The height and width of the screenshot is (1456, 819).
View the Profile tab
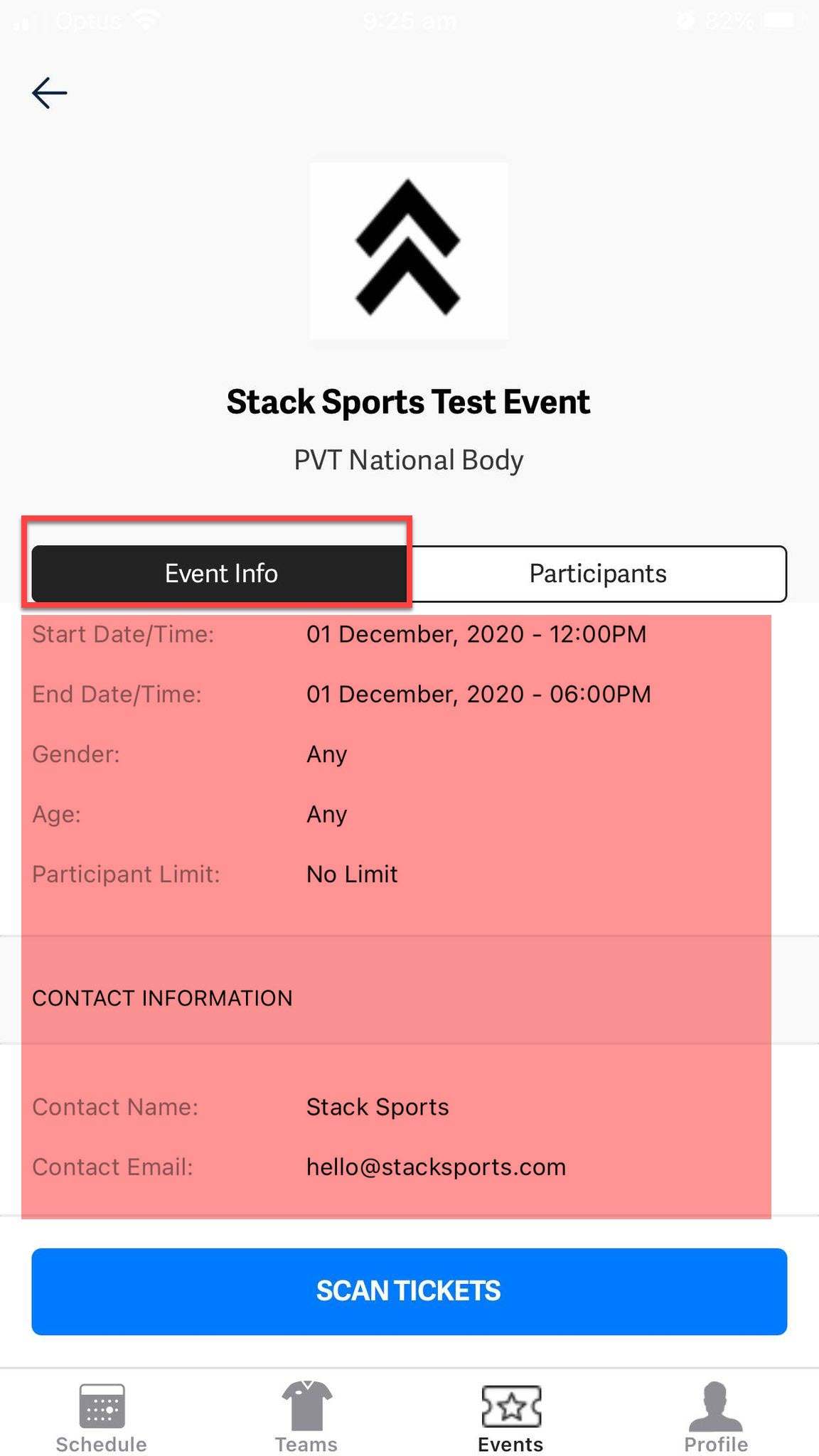point(715,1418)
